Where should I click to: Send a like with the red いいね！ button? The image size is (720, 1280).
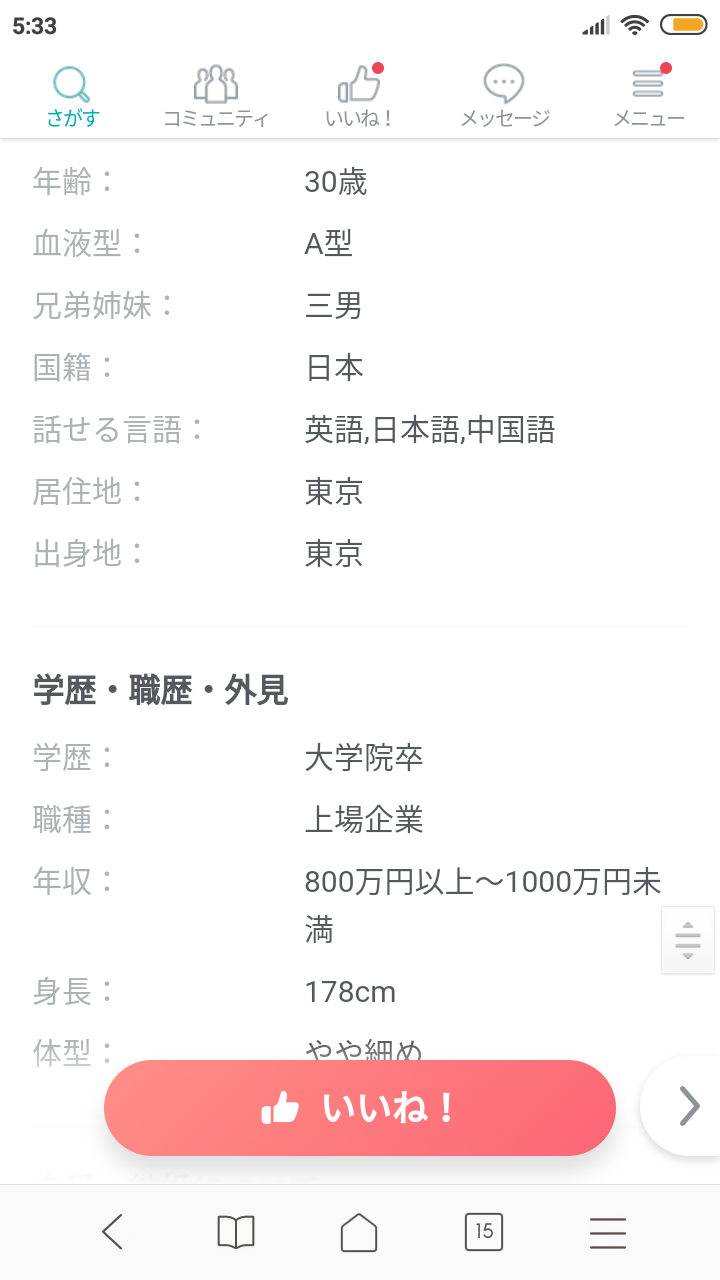(x=360, y=1108)
